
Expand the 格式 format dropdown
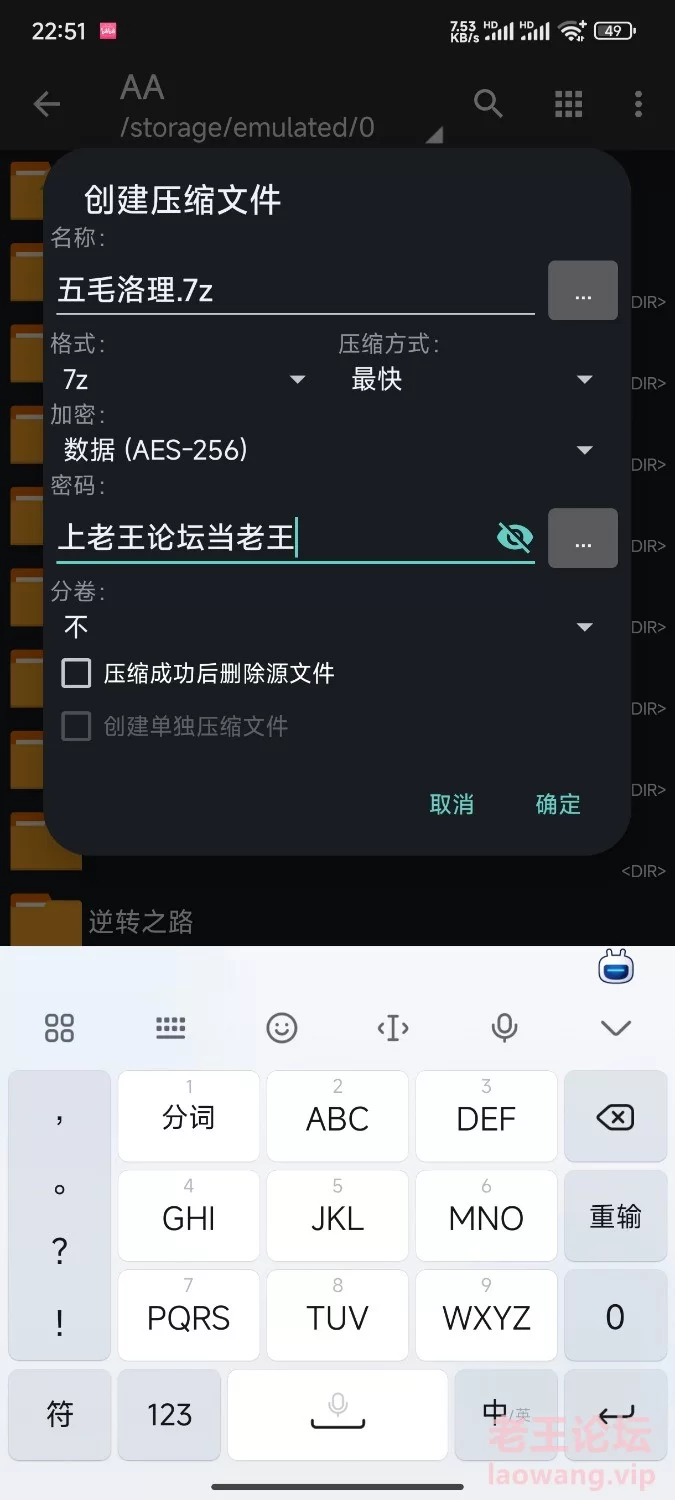[185, 380]
